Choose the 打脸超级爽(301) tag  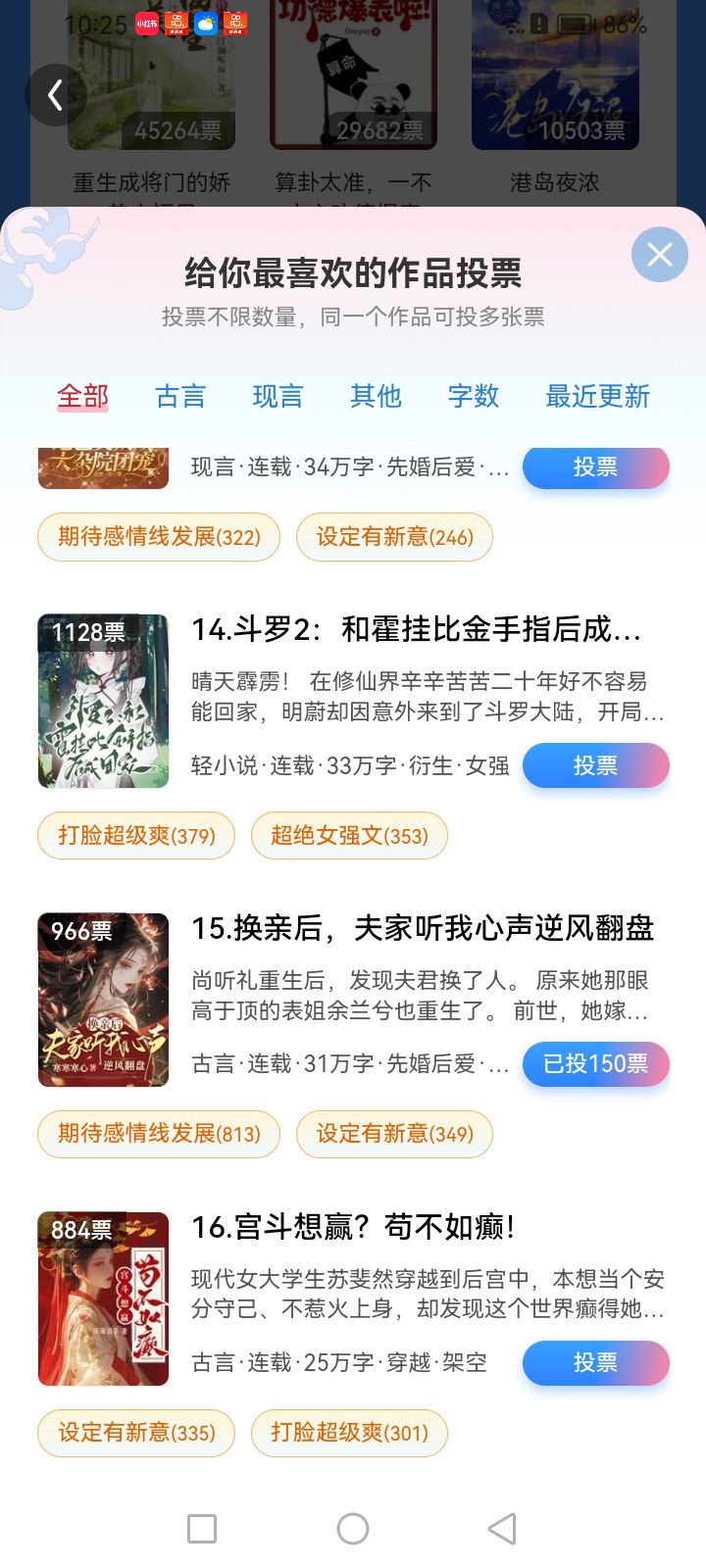[x=349, y=1433]
